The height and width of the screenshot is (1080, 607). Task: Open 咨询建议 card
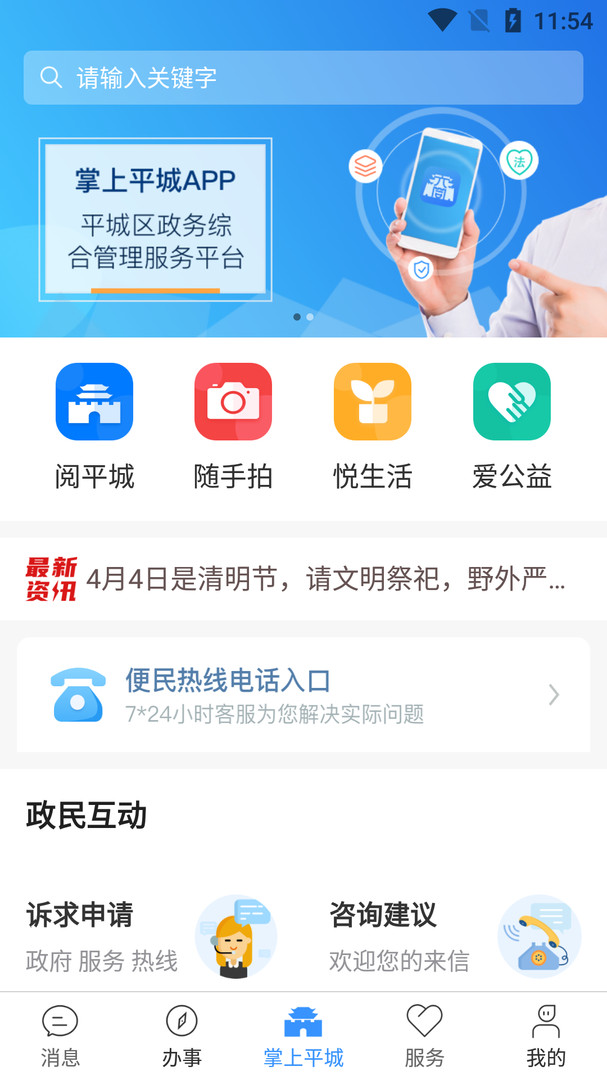pyautogui.click(x=454, y=936)
